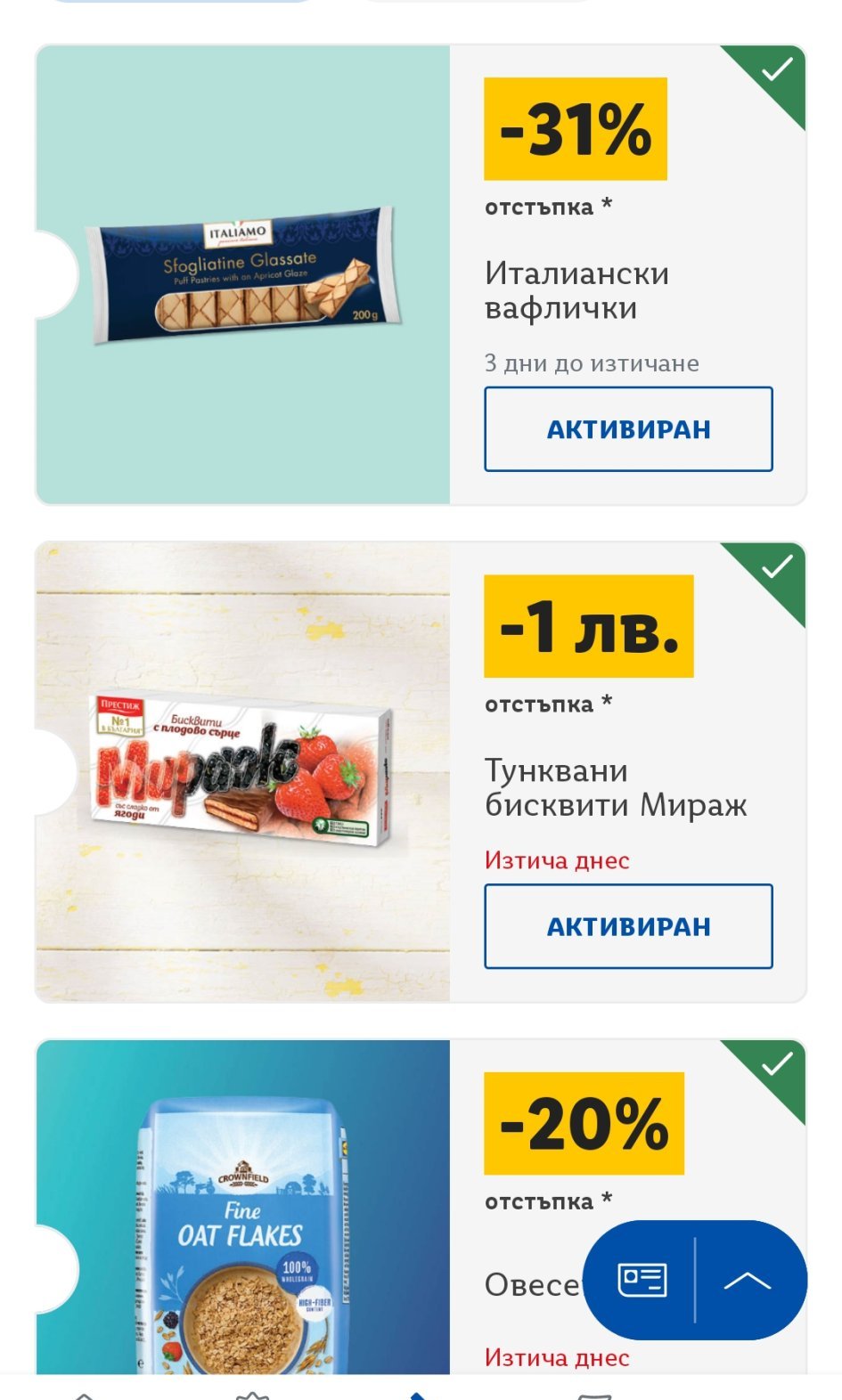Tap АКТИВИРАН button for Тунквани бисквити Мираж
The height and width of the screenshot is (1400, 842).
pos(628,926)
